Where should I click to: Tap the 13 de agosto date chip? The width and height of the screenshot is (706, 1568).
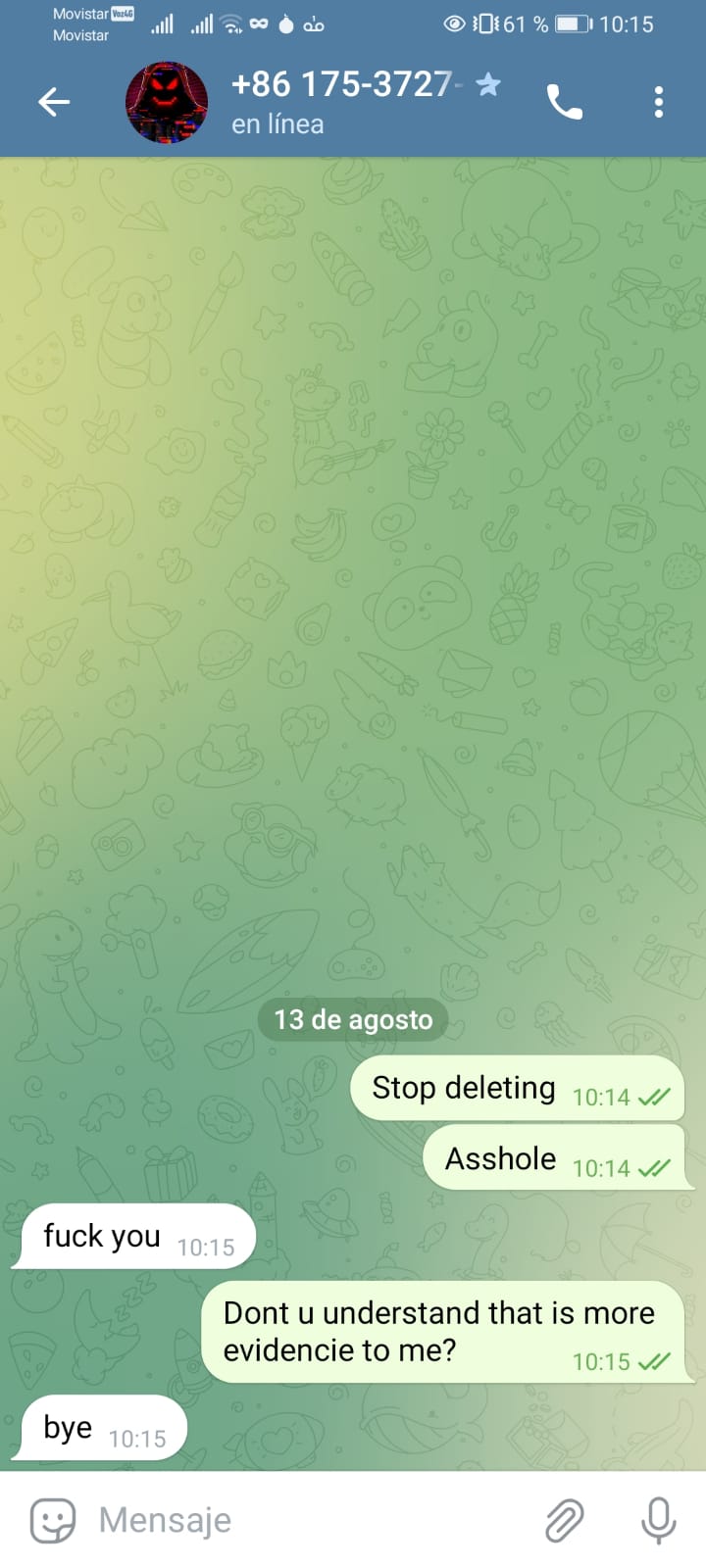(353, 1019)
